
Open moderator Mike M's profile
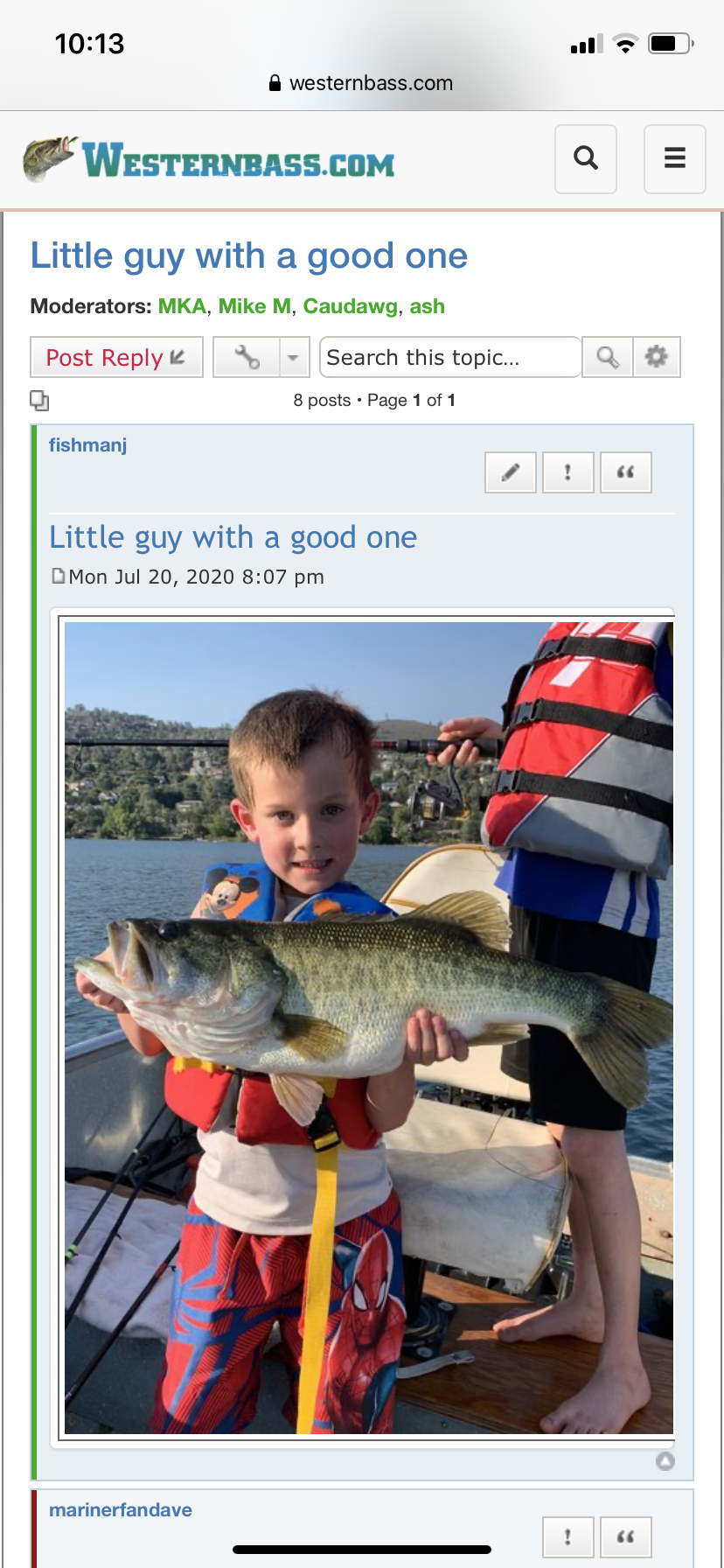254,306
